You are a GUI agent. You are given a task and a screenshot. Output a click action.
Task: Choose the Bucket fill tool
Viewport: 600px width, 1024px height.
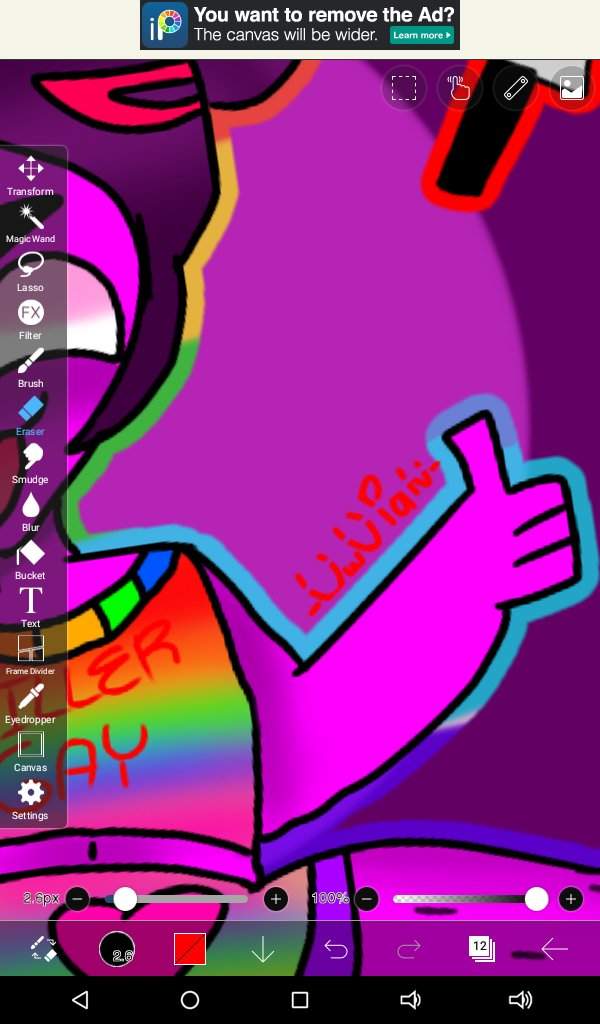click(30, 560)
